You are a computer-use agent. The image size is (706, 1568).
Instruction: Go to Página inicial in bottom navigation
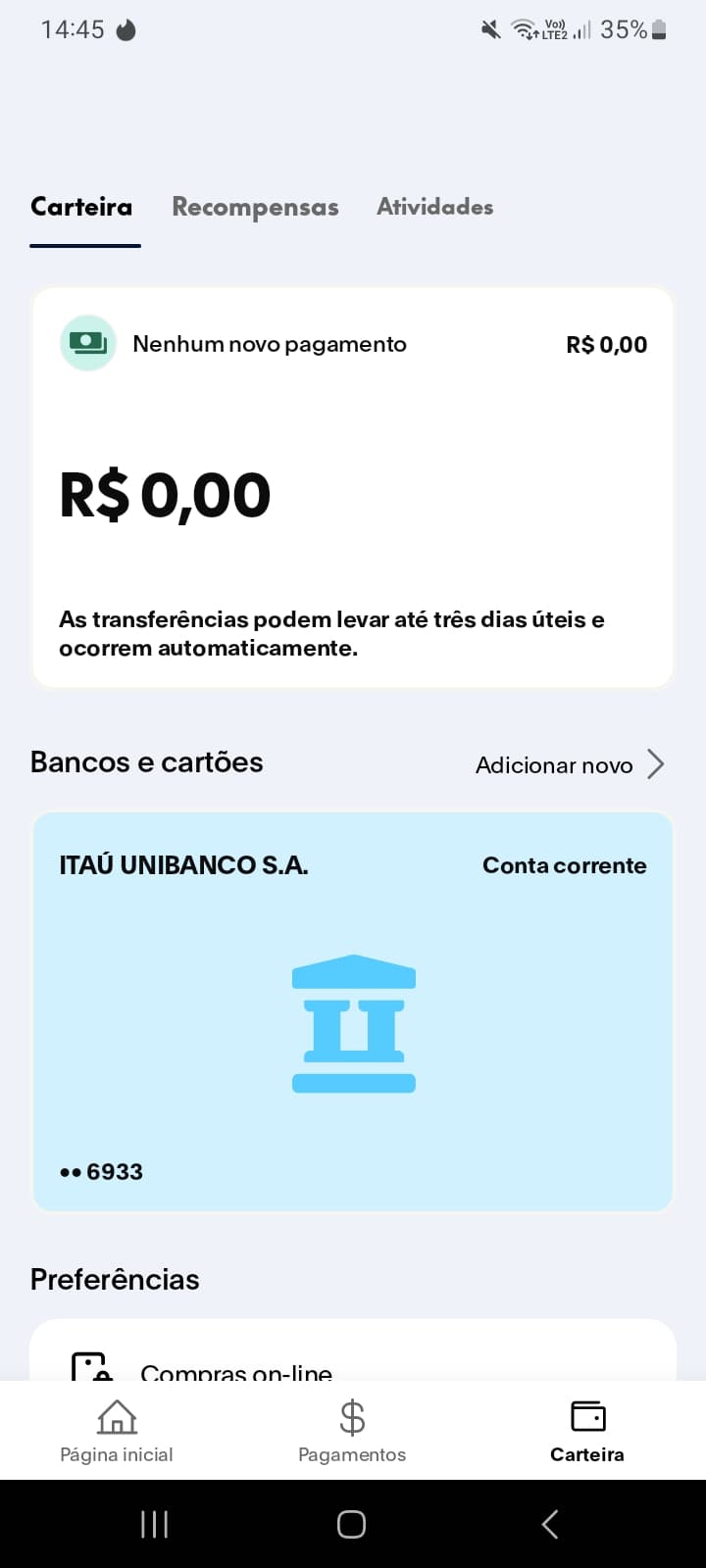click(117, 1432)
